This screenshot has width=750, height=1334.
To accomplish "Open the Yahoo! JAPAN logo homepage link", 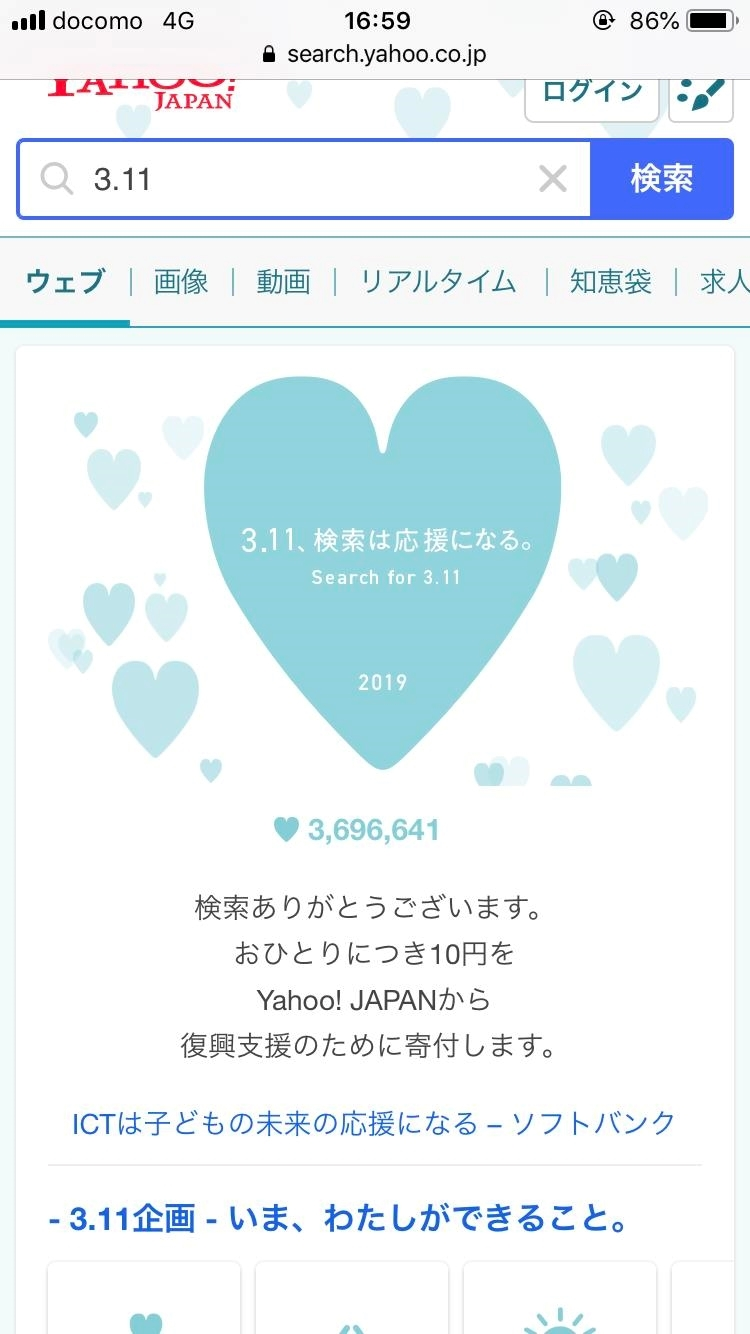I will point(140,90).
